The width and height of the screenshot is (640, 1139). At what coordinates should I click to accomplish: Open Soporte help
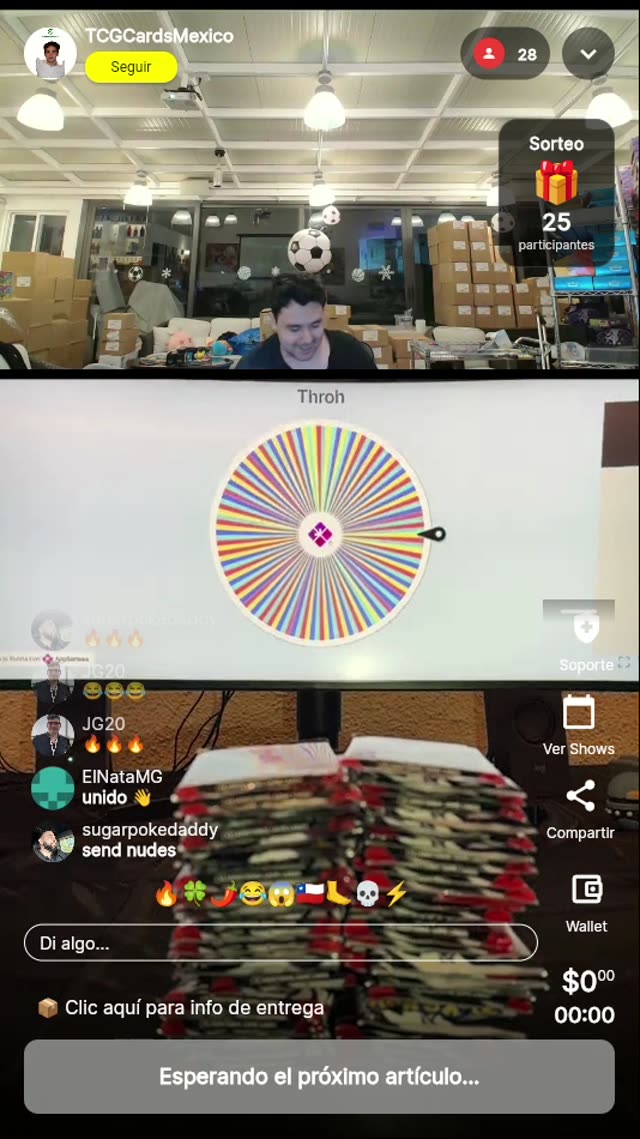tap(586, 639)
